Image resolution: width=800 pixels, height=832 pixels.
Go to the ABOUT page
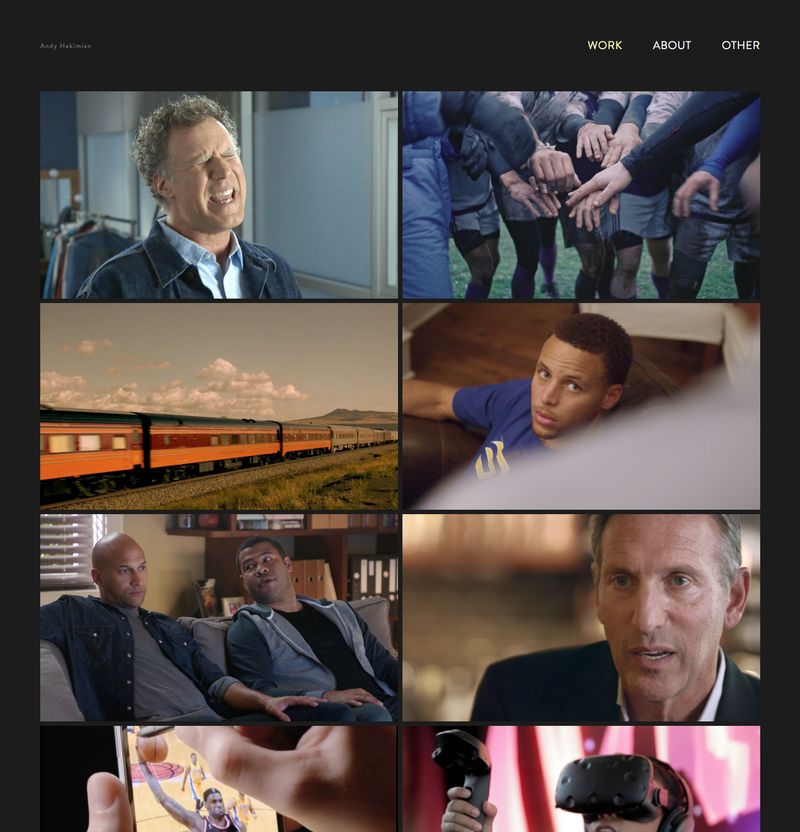[671, 45]
